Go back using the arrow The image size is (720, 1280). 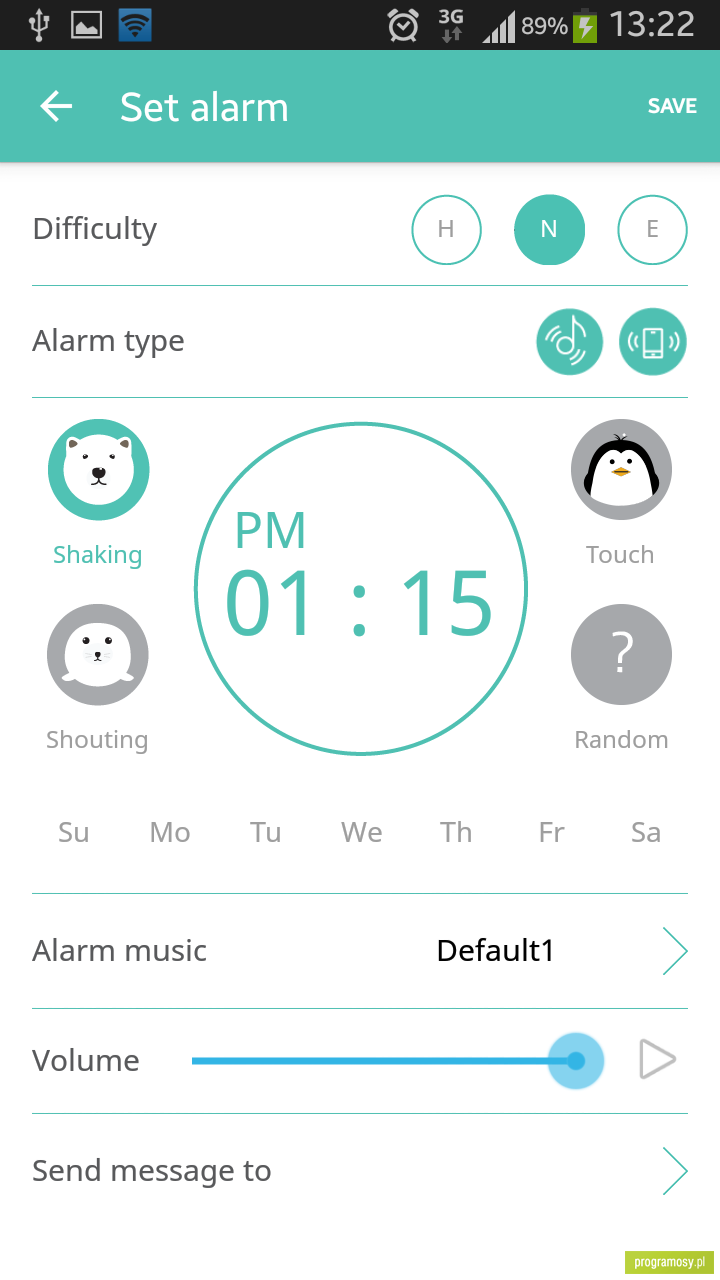point(56,107)
